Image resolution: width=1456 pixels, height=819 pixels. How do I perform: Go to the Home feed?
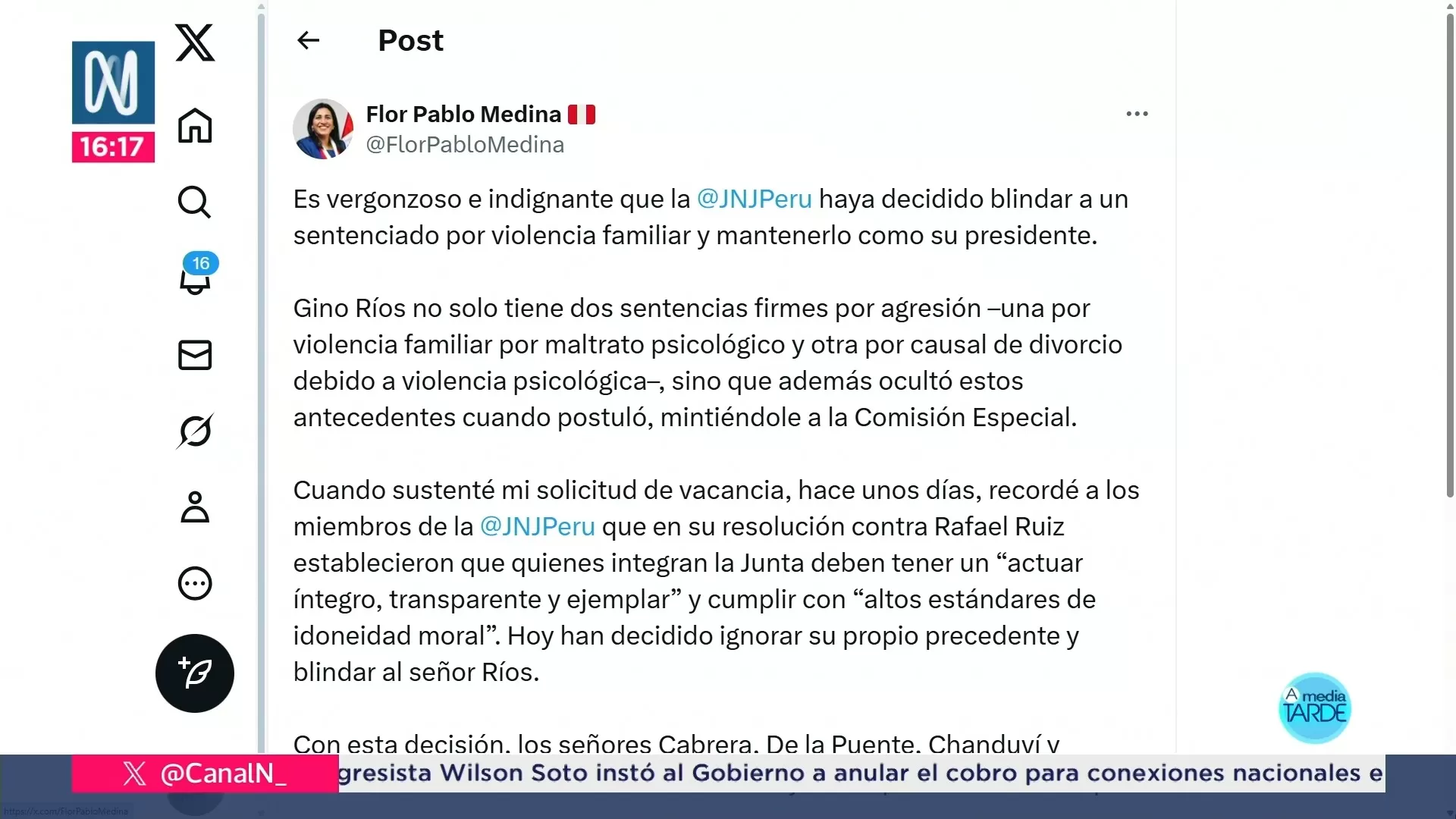(195, 126)
